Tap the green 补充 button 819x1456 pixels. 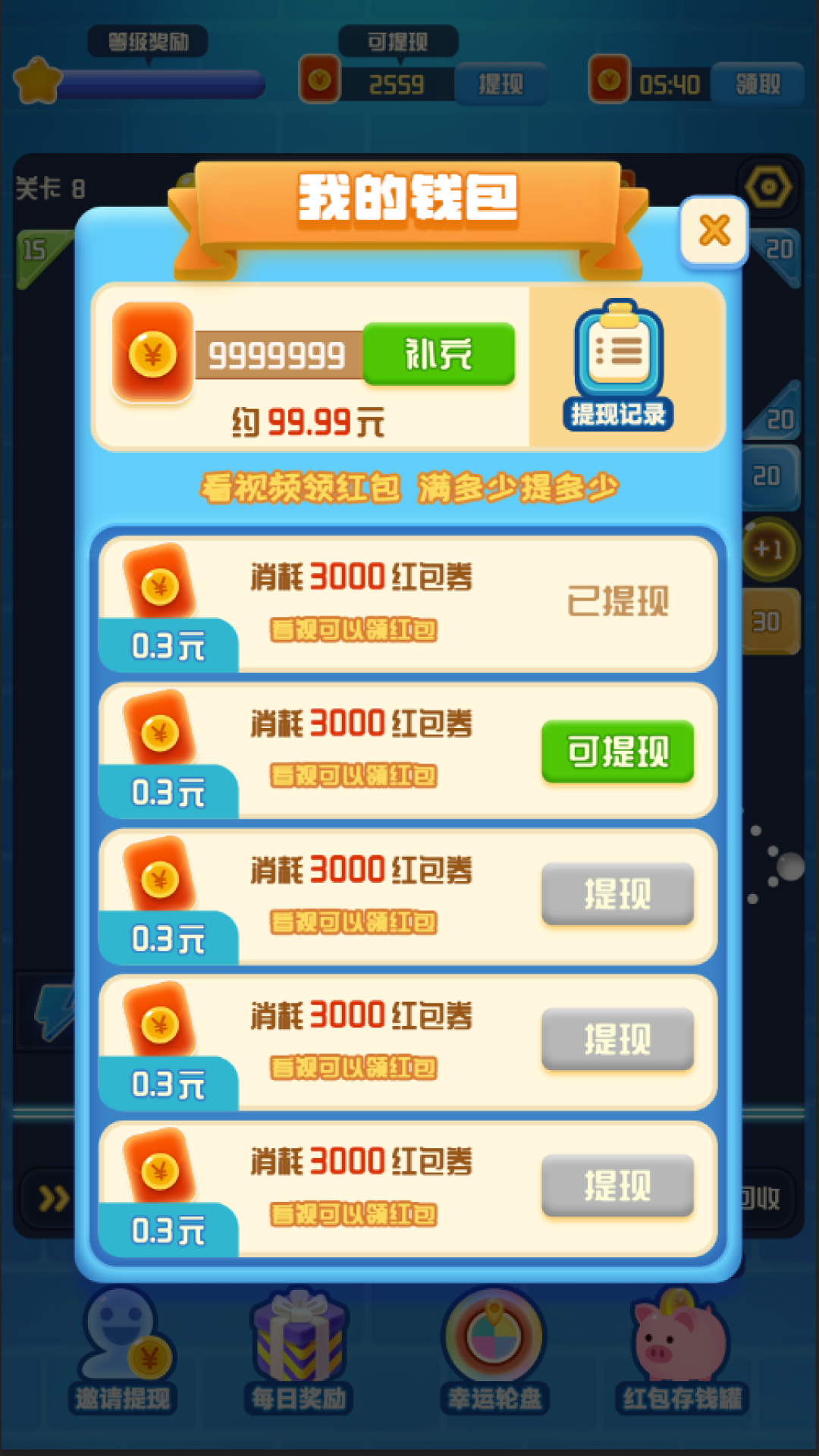439,354
